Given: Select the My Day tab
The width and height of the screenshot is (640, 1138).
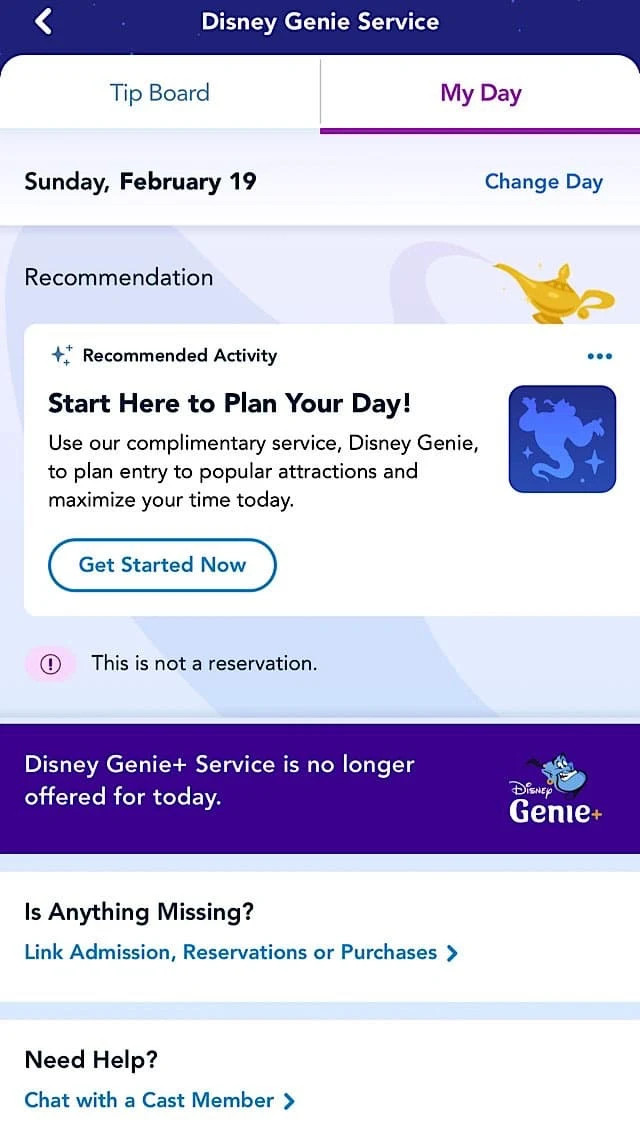Looking at the screenshot, I should pyautogui.click(x=480, y=93).
